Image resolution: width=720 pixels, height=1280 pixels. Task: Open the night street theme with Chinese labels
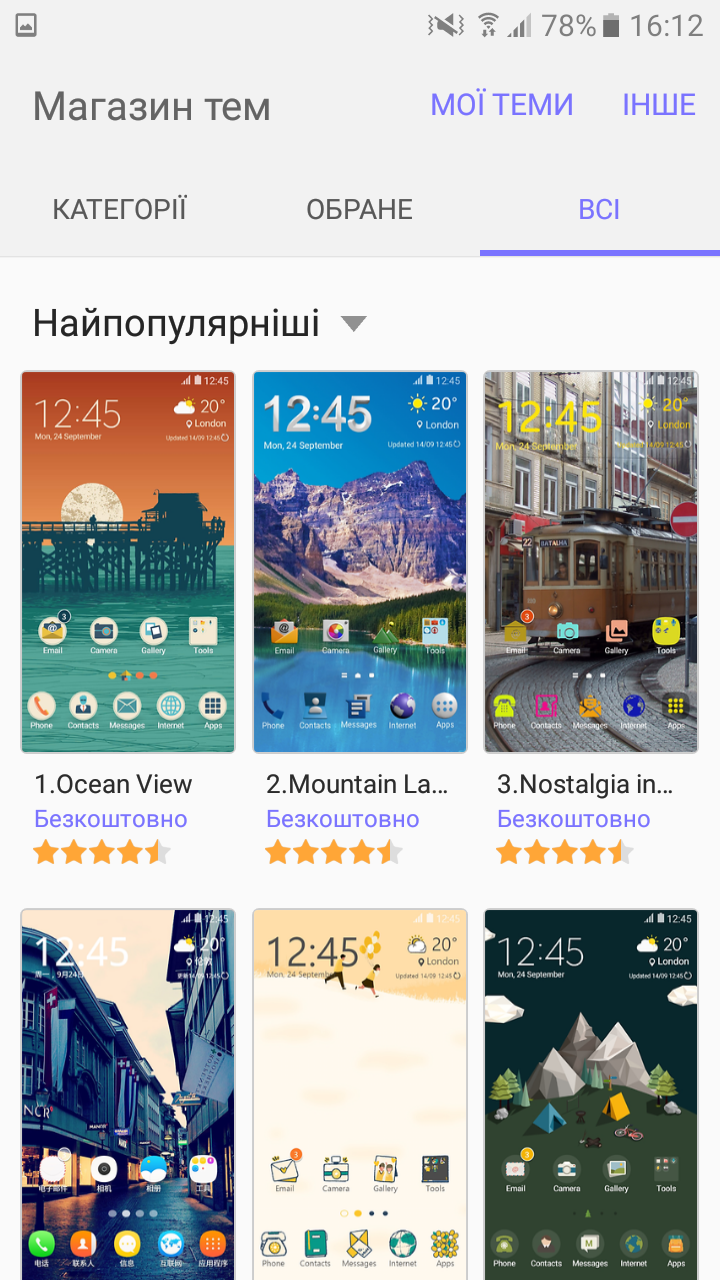pyautogui.click(x=128, y=1090)
